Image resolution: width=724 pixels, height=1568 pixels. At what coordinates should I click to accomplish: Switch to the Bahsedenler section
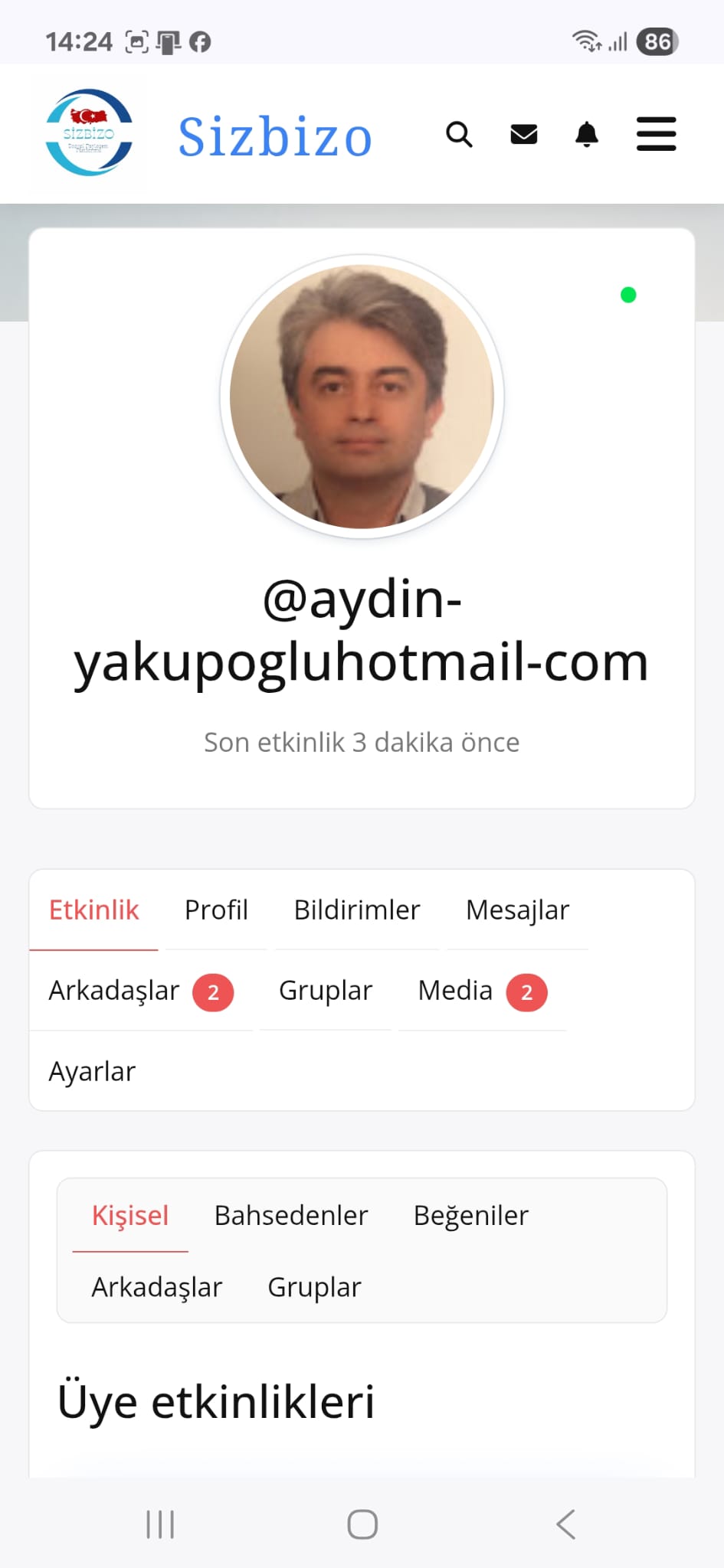click(291, 1215)
